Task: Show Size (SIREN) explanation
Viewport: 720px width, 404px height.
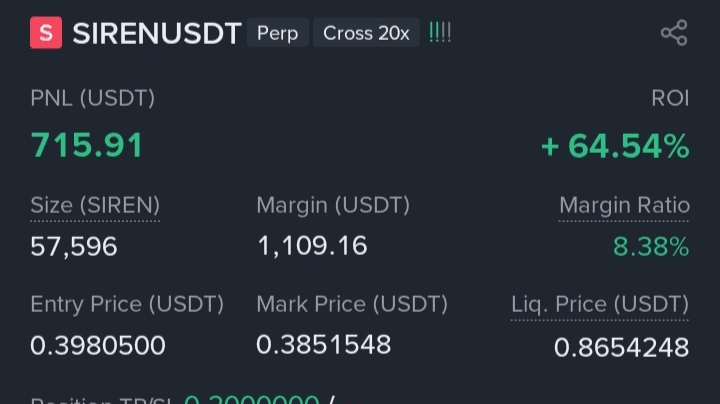Action: 95,205
